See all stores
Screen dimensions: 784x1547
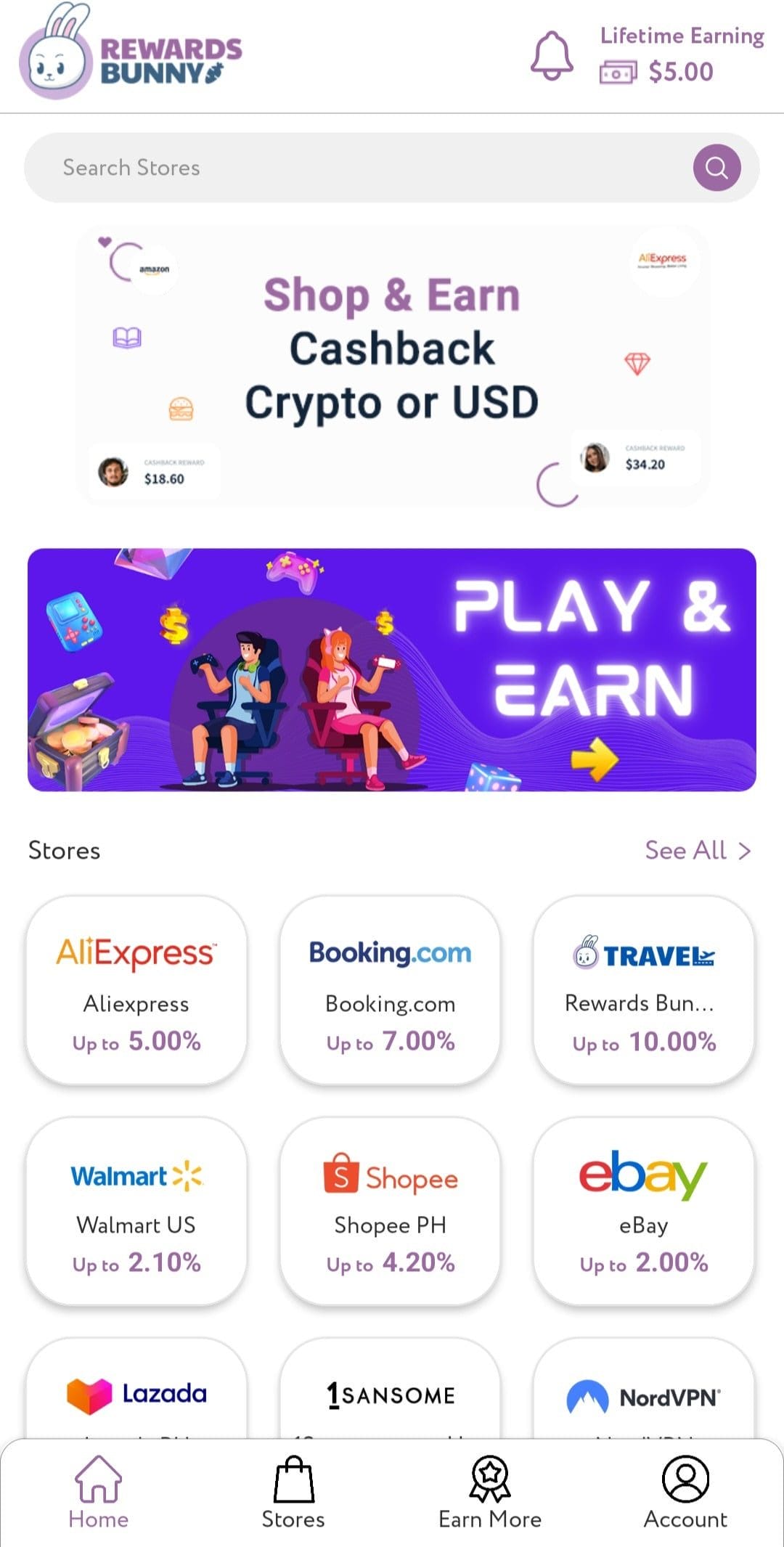tap(698, 850)
